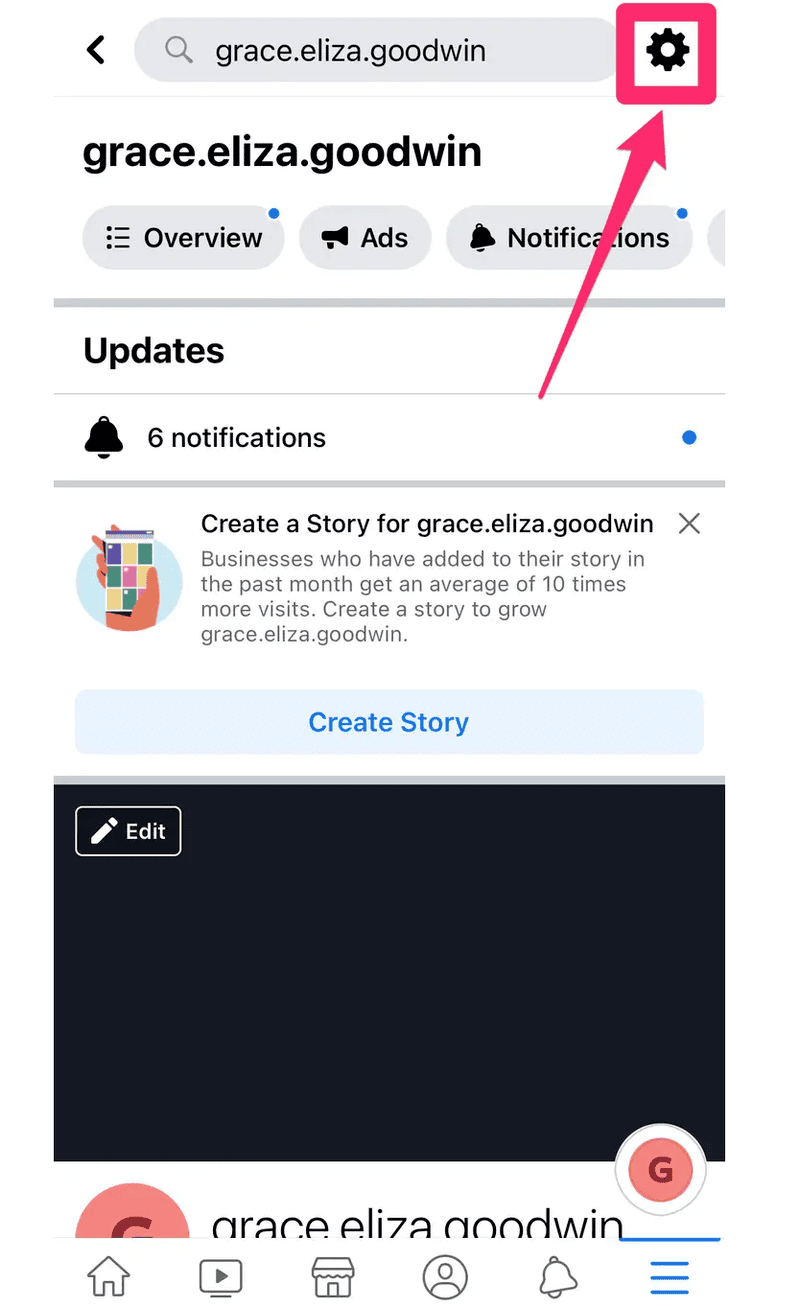Open the 6 notifications row

tap(389, 438)
